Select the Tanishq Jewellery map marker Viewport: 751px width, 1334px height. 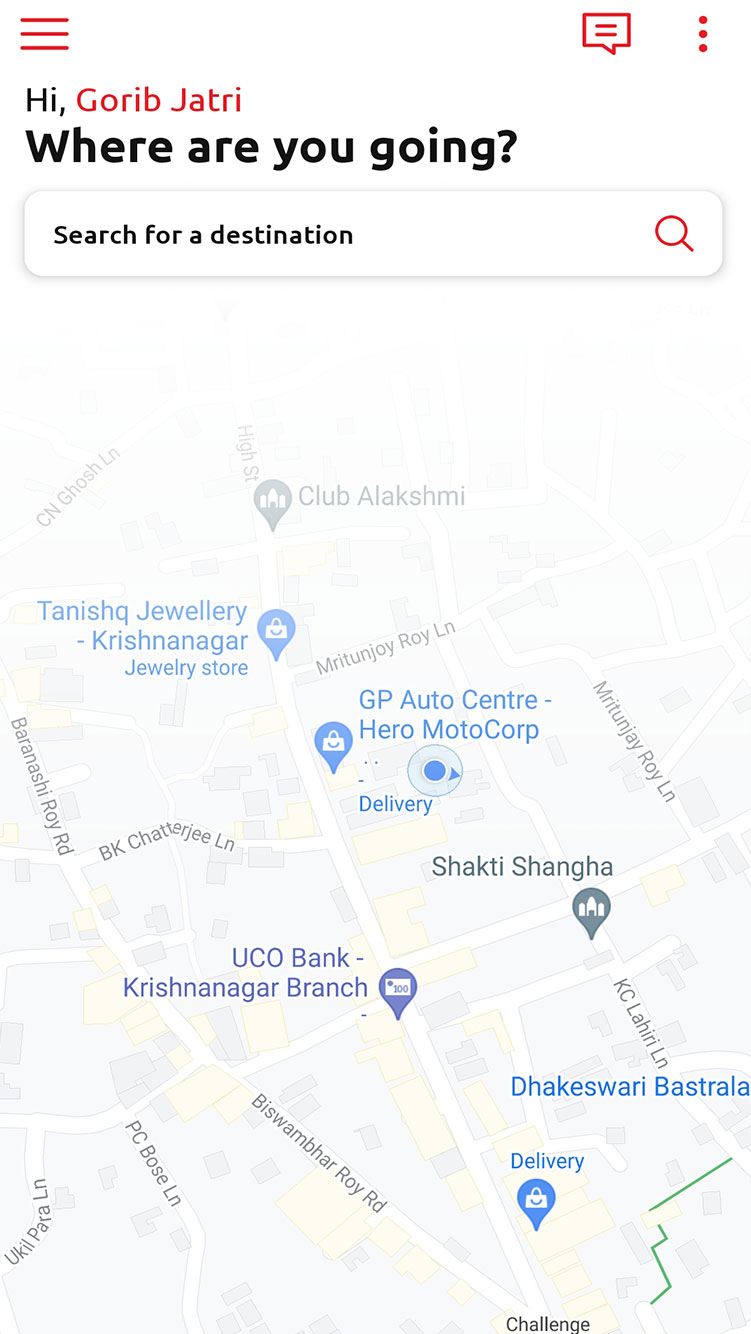tap(275, 629)
